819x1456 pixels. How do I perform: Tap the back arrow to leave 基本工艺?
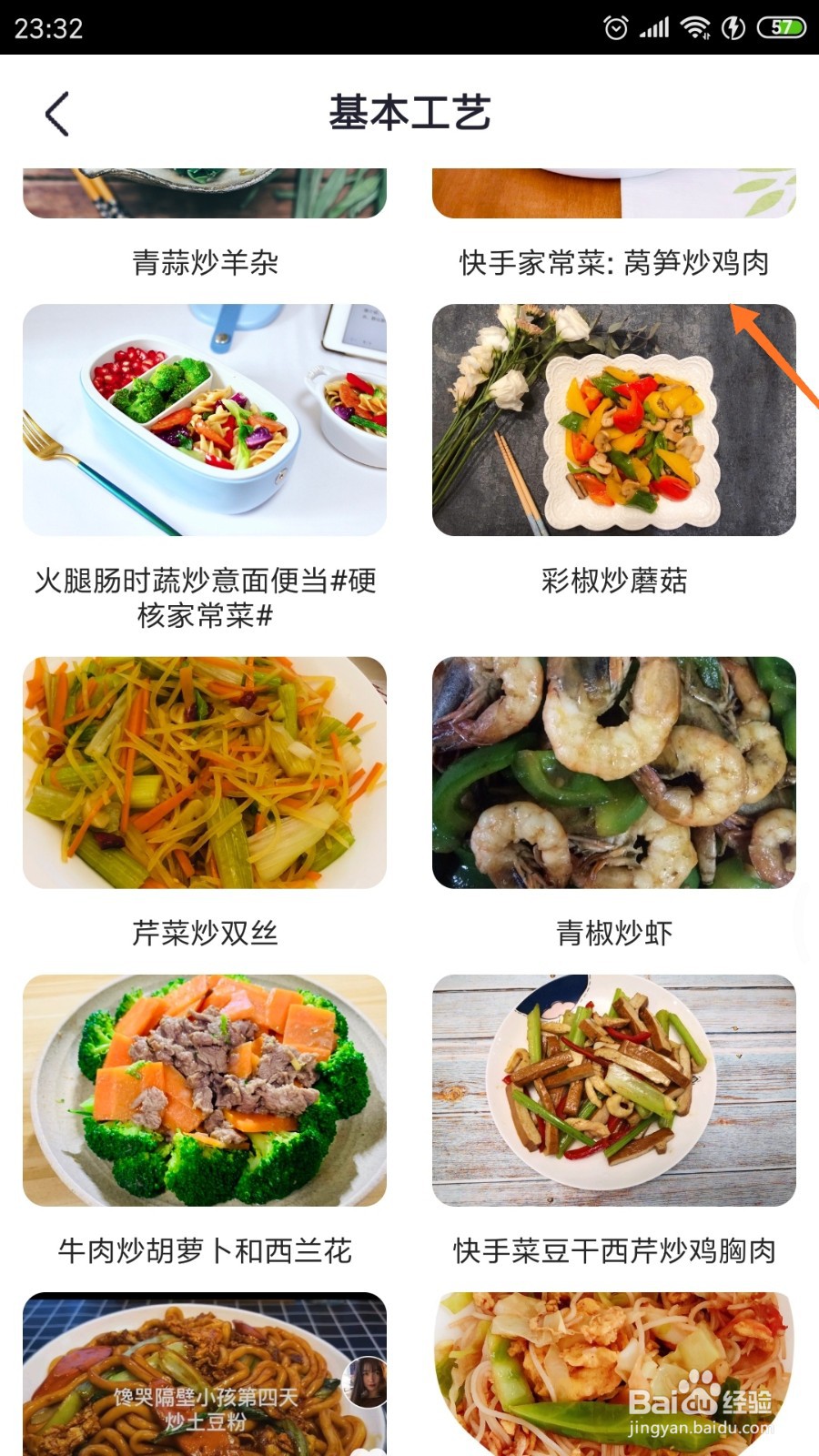coord(56,115)
